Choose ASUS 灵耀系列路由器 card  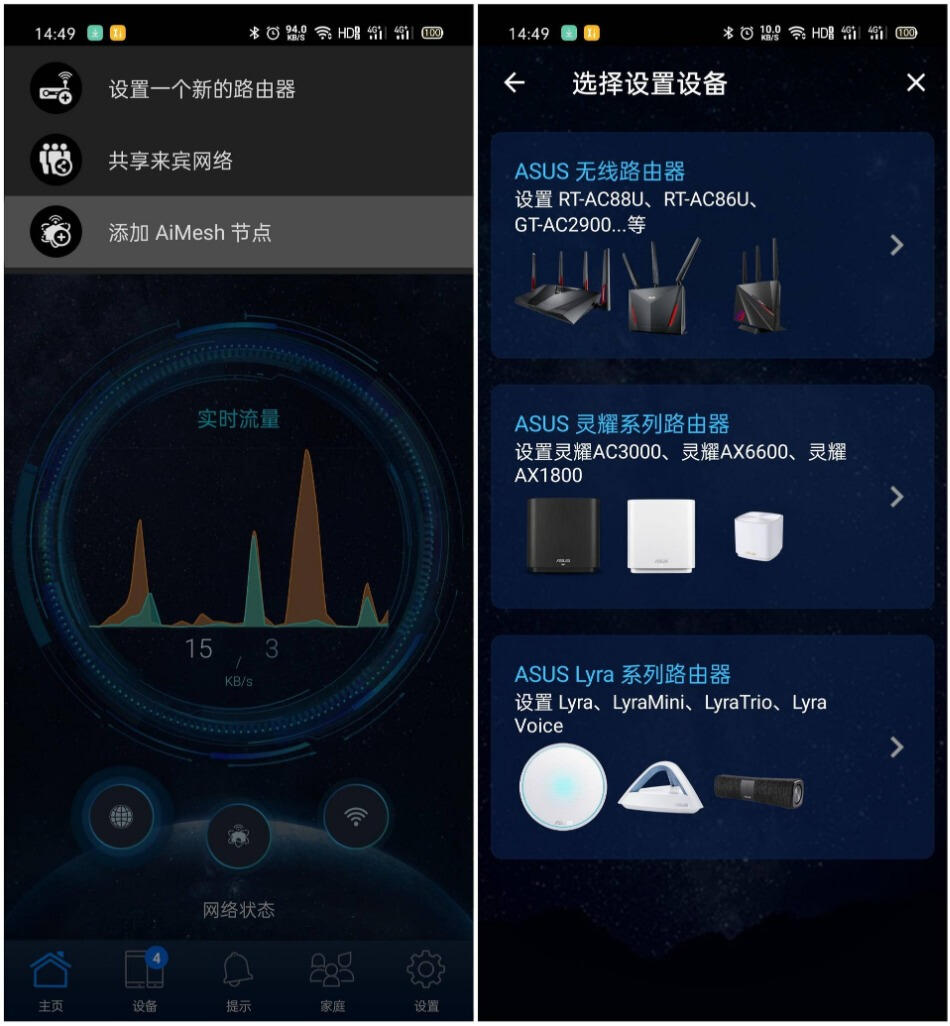711,497
